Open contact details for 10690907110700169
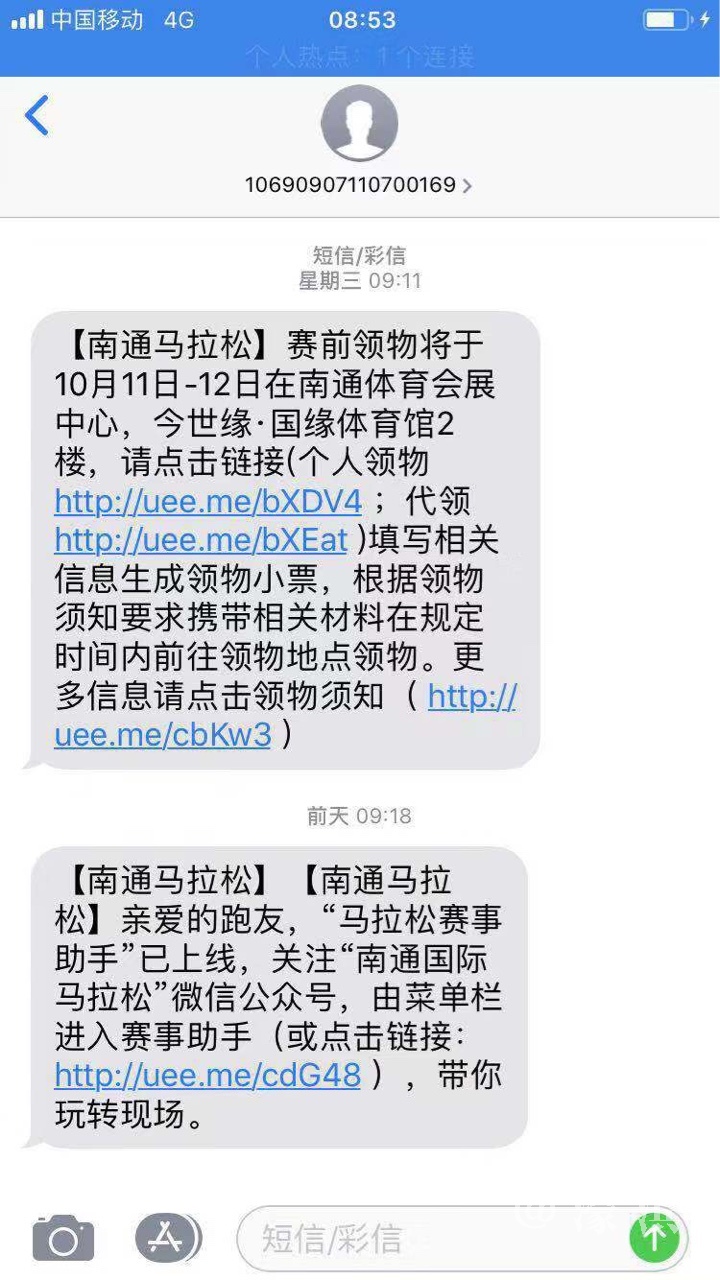This screenshot has height=1280, width=720. 359,185
